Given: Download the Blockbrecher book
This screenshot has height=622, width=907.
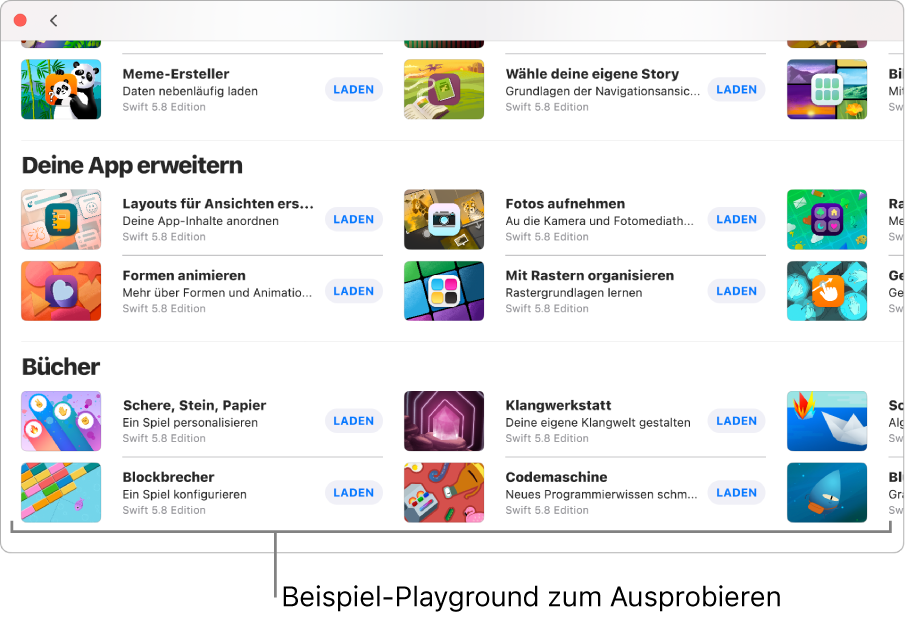Looking at the screenshot, I should (353, 493).
